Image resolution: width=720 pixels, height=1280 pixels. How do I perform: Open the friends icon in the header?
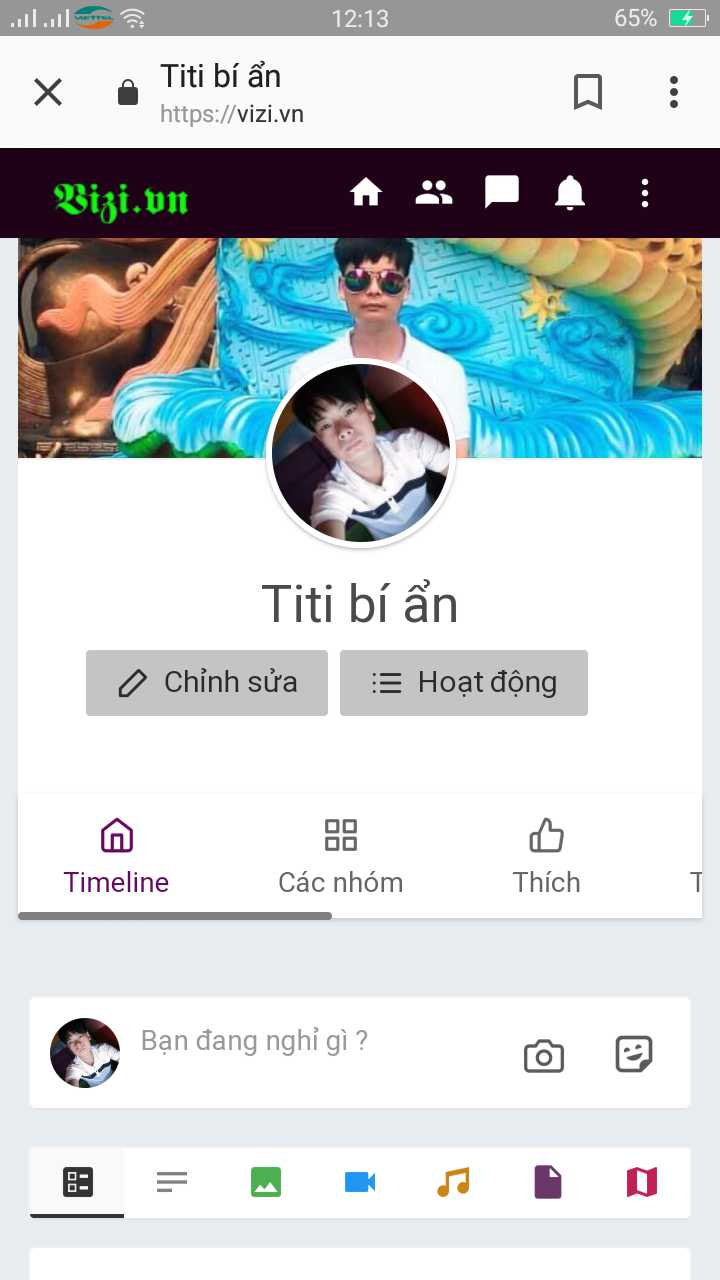pyautogui.click(x=434, y=192)
